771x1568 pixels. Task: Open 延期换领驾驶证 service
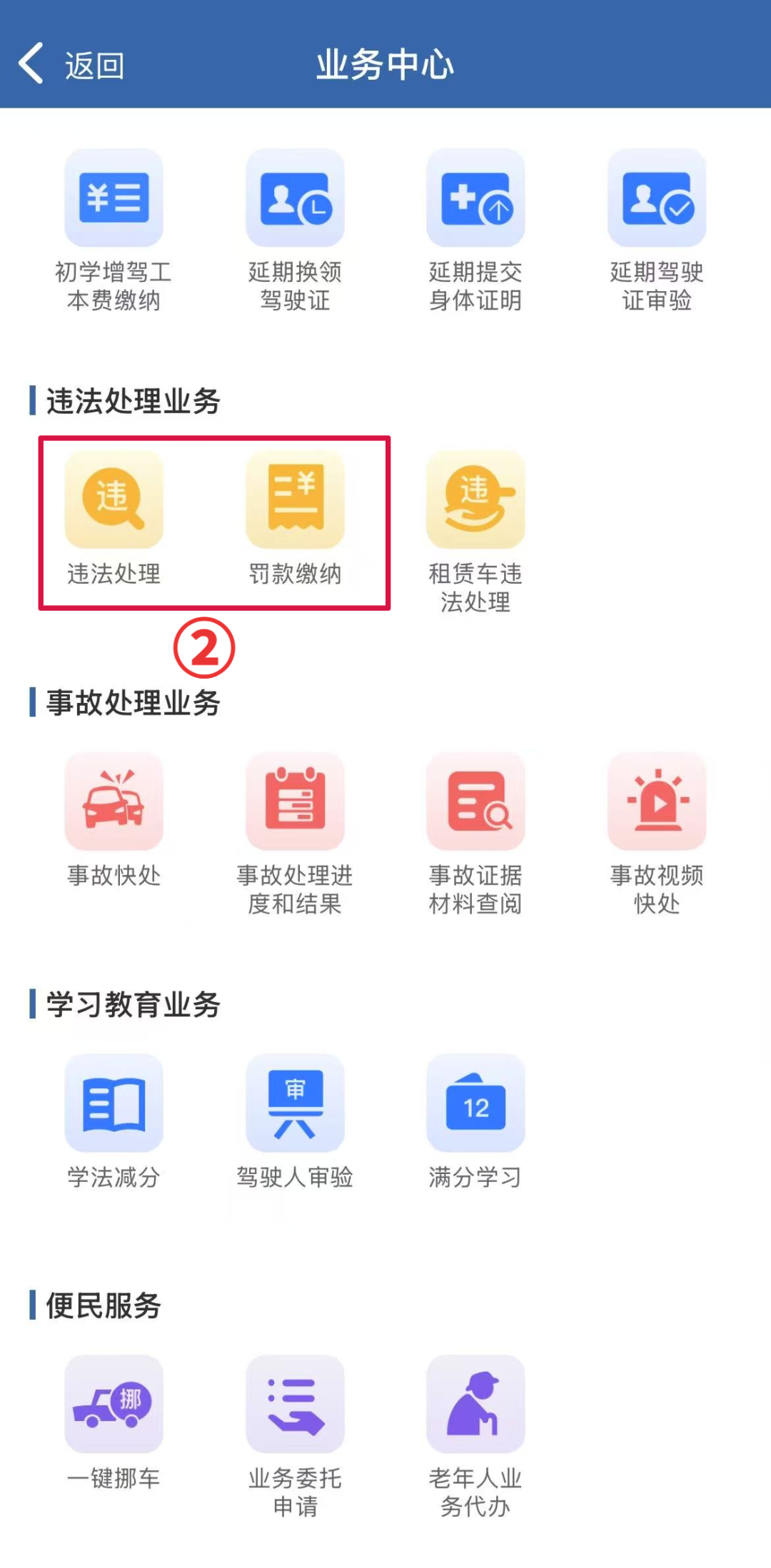(x=295, y=198)
